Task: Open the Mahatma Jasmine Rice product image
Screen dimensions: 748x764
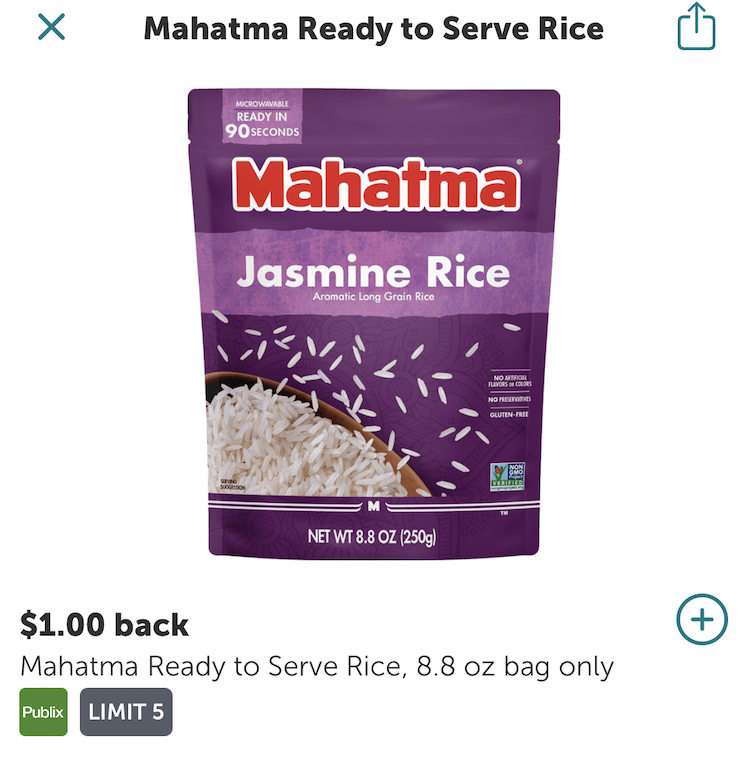Action: pos(374,322)
